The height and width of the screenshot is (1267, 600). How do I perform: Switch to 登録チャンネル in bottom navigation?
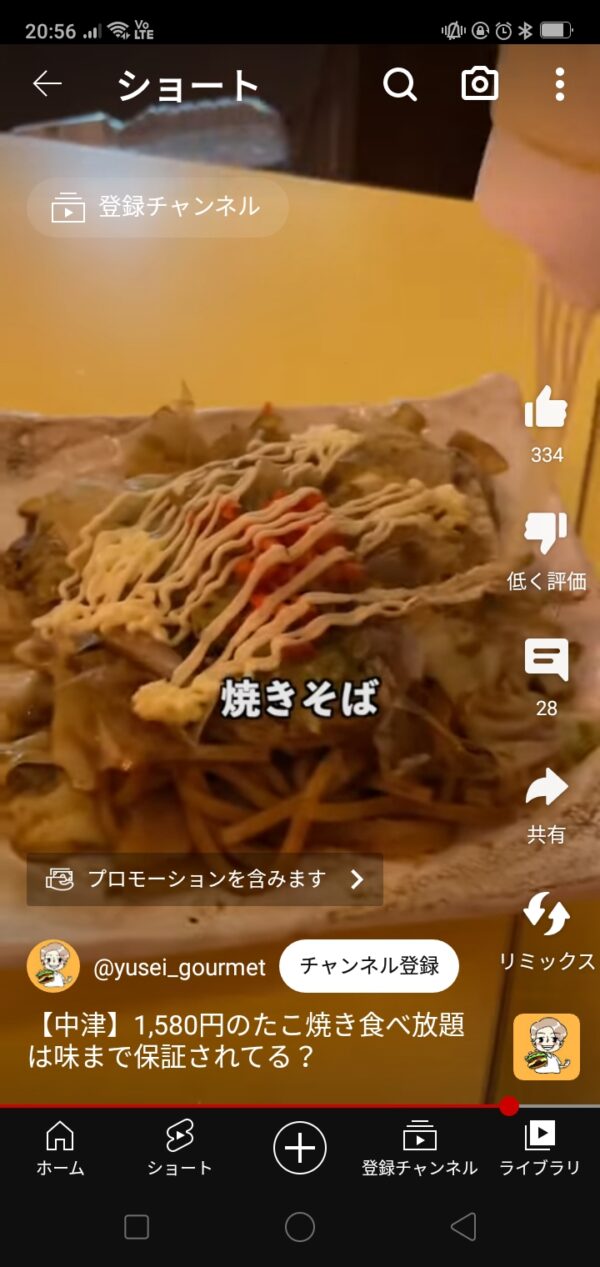[x=420, y=1147]
